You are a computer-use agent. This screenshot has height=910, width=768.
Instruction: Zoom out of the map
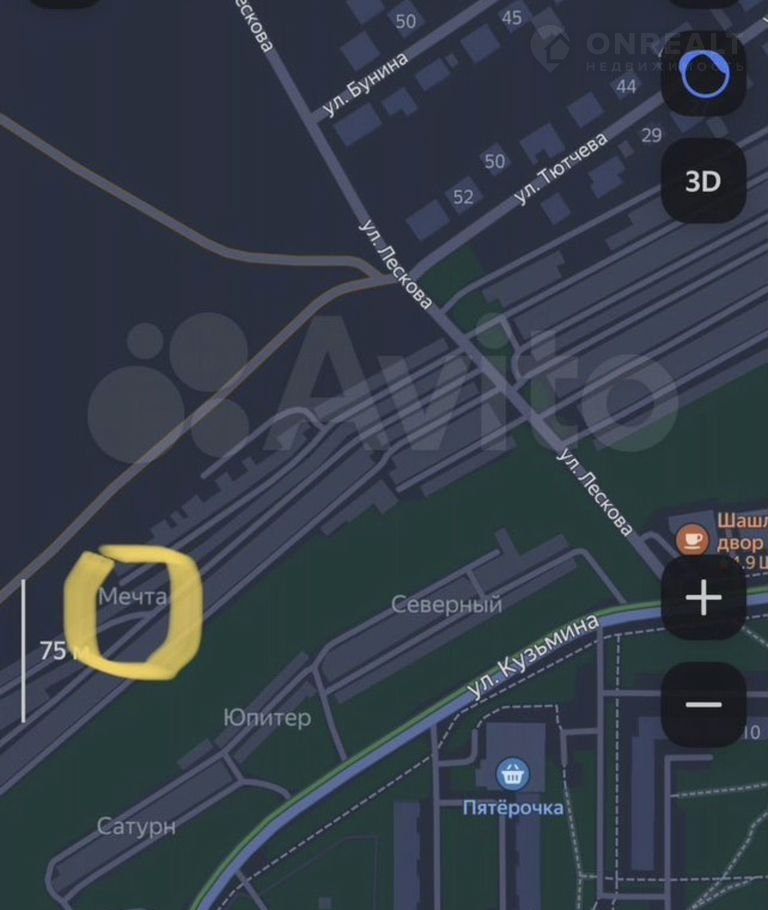pos(704,704)
